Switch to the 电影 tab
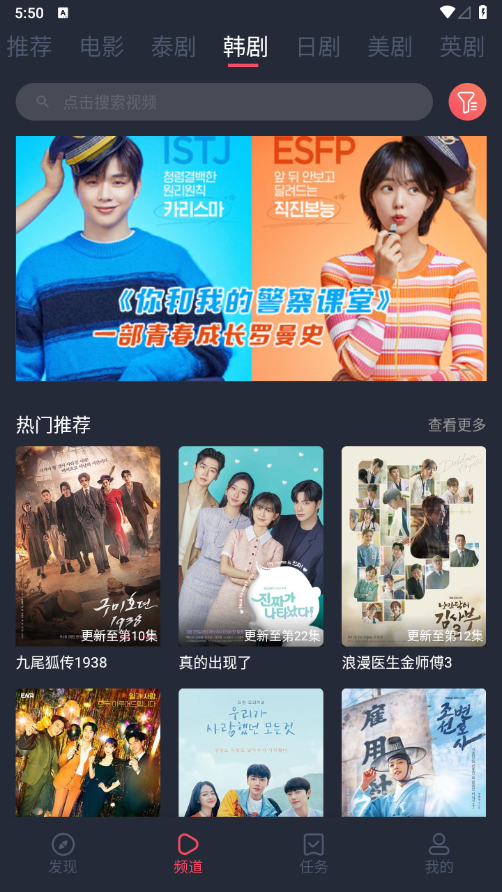Viewport: 502px width, 892px height. coord(102,47)
